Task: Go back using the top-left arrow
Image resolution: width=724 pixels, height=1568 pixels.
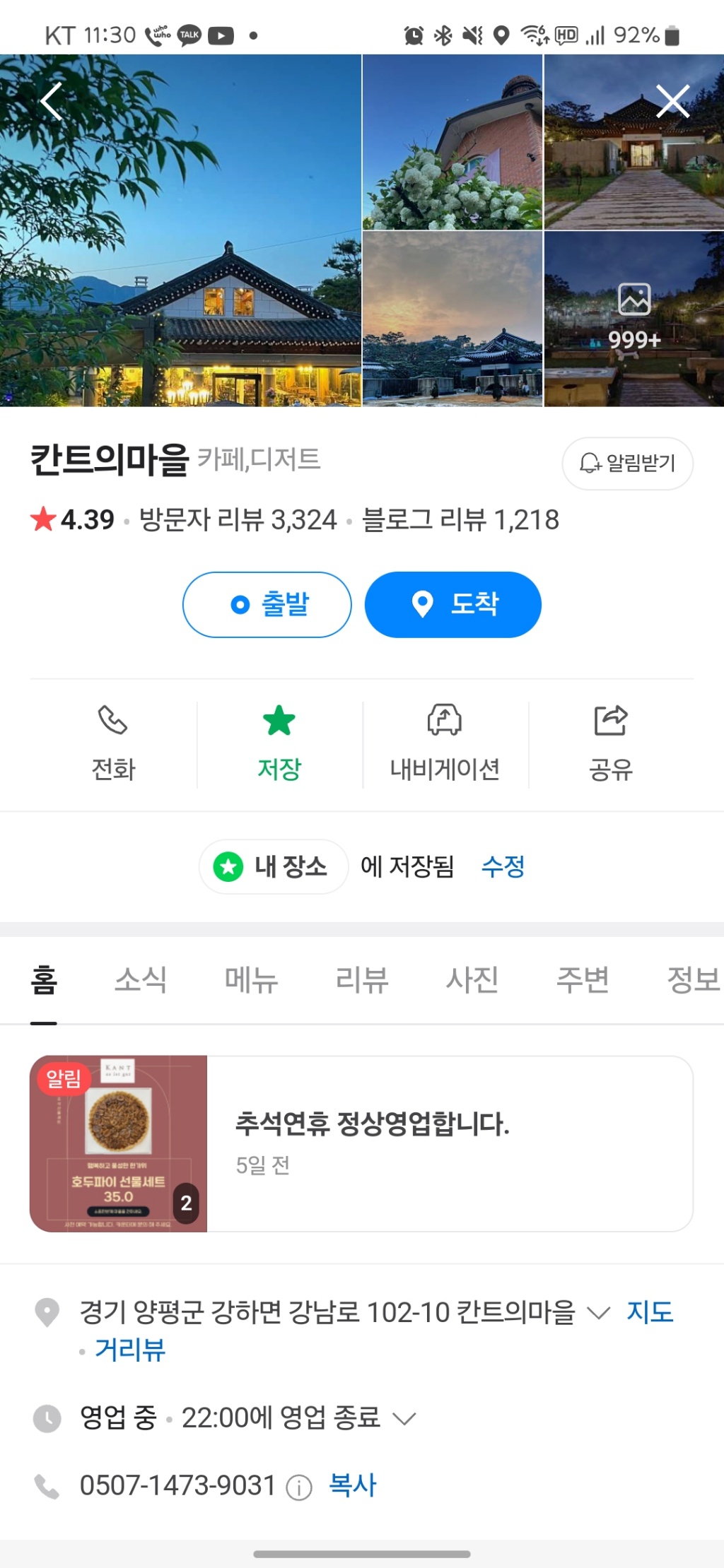Action: coord(51,102)
